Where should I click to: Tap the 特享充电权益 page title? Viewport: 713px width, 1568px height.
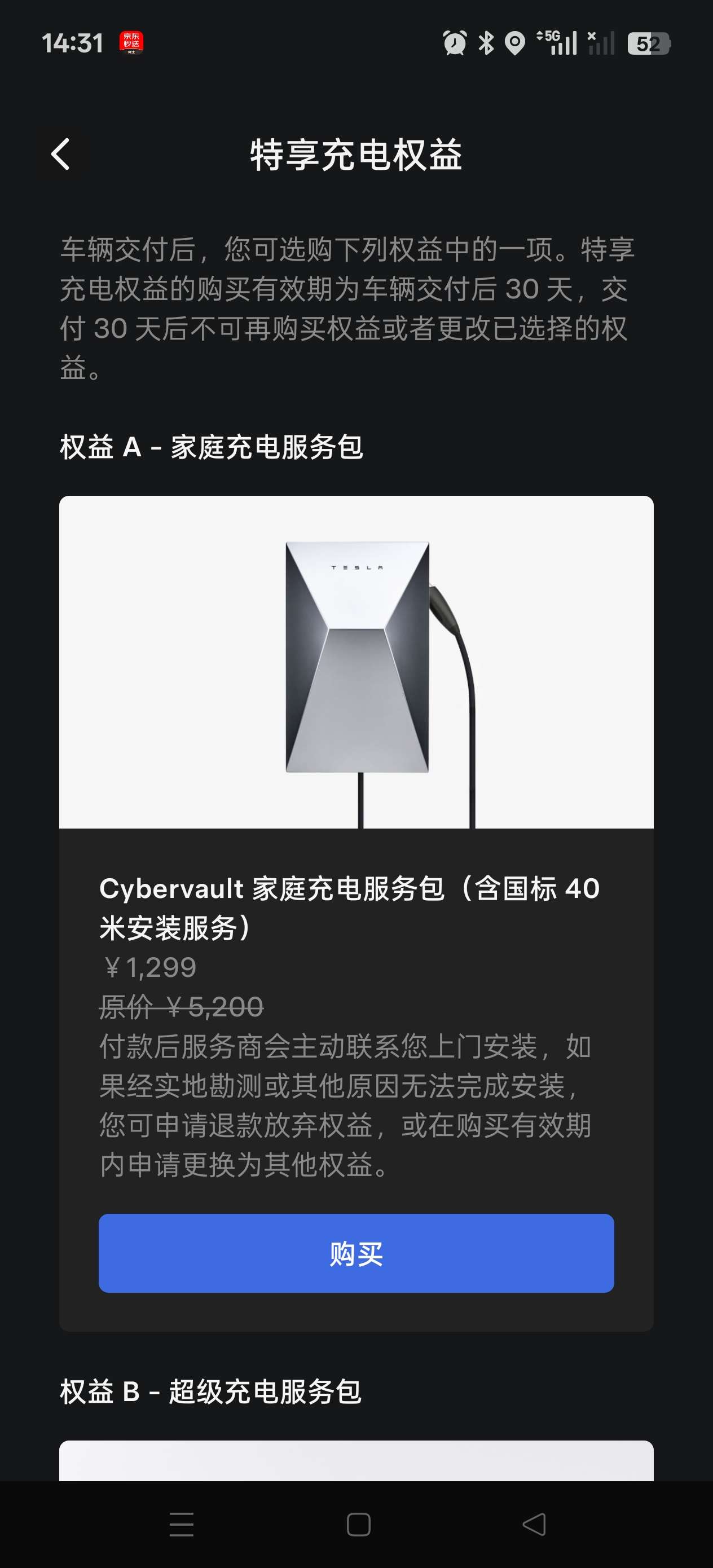pyautogui.click(x=356, y=154)
